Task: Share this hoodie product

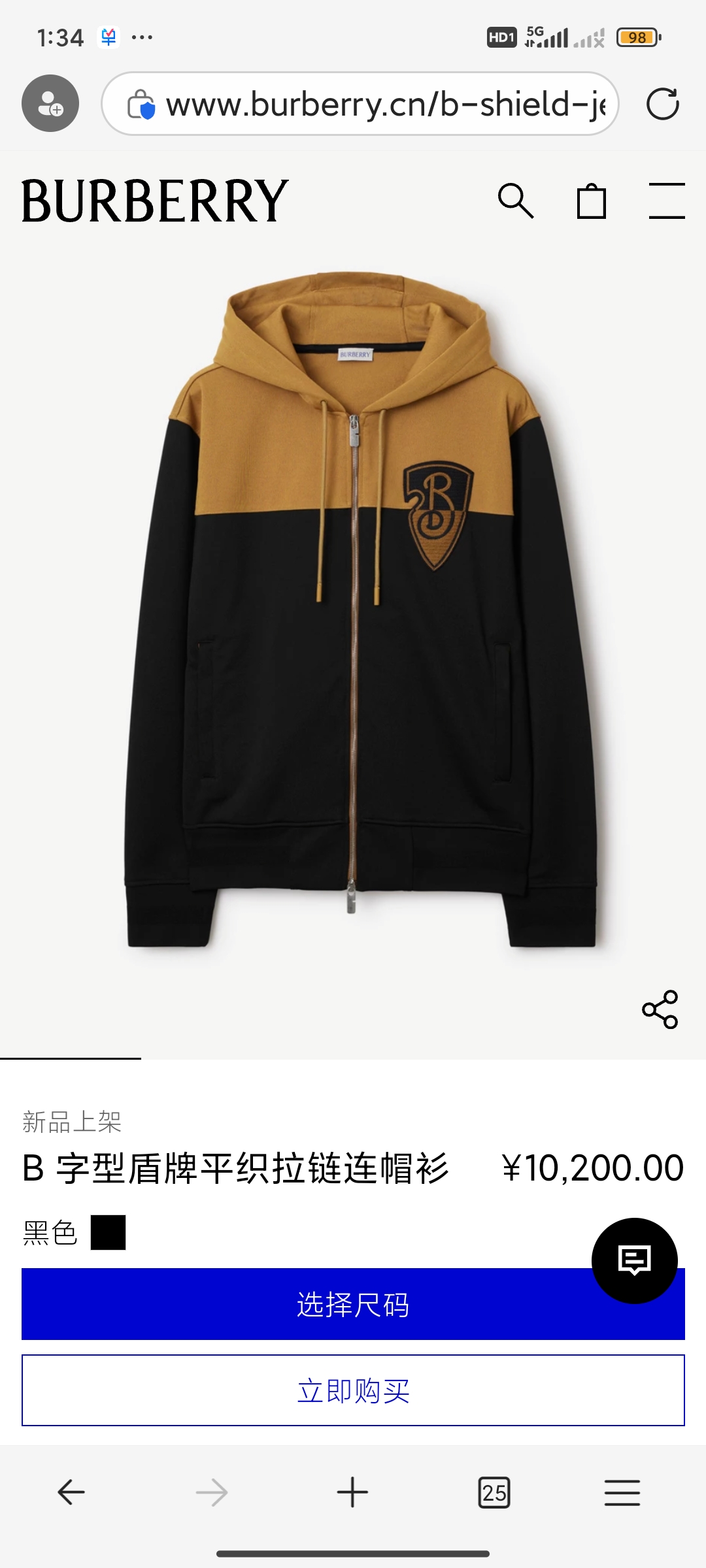Action: (660, 1009)
